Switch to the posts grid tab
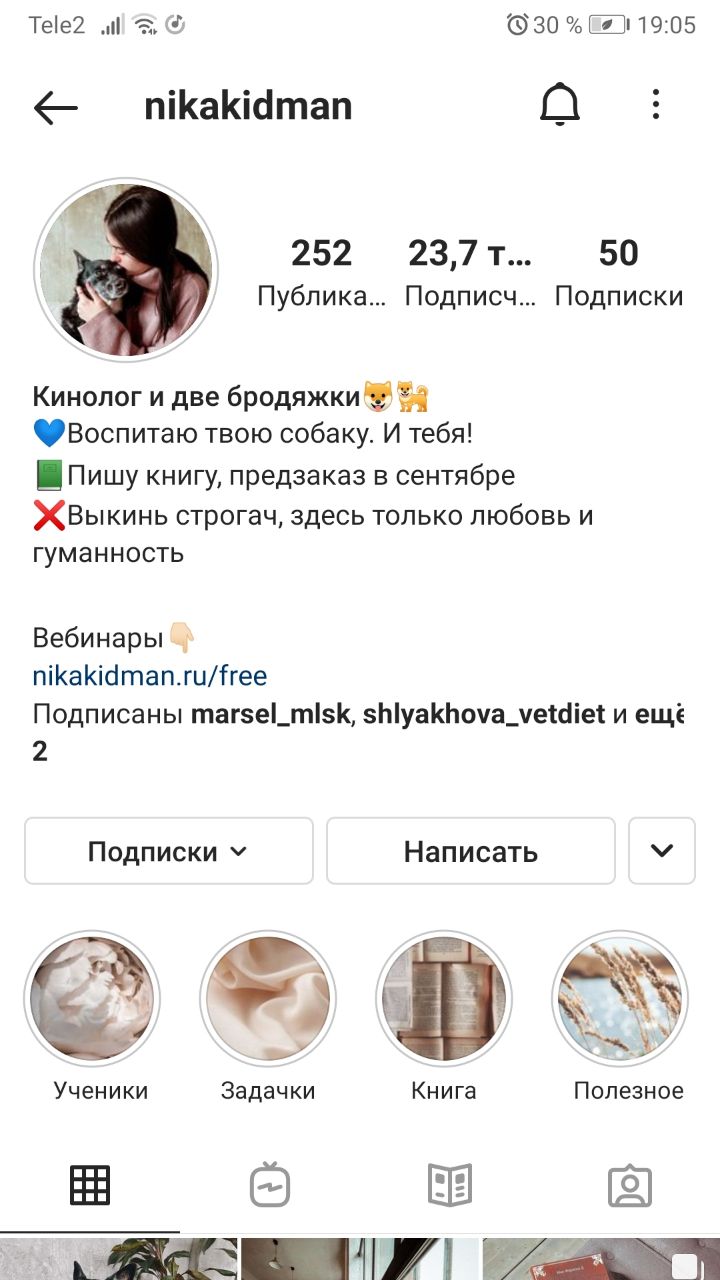This screenshot has width=720, height=1280. pos(90,1186)
